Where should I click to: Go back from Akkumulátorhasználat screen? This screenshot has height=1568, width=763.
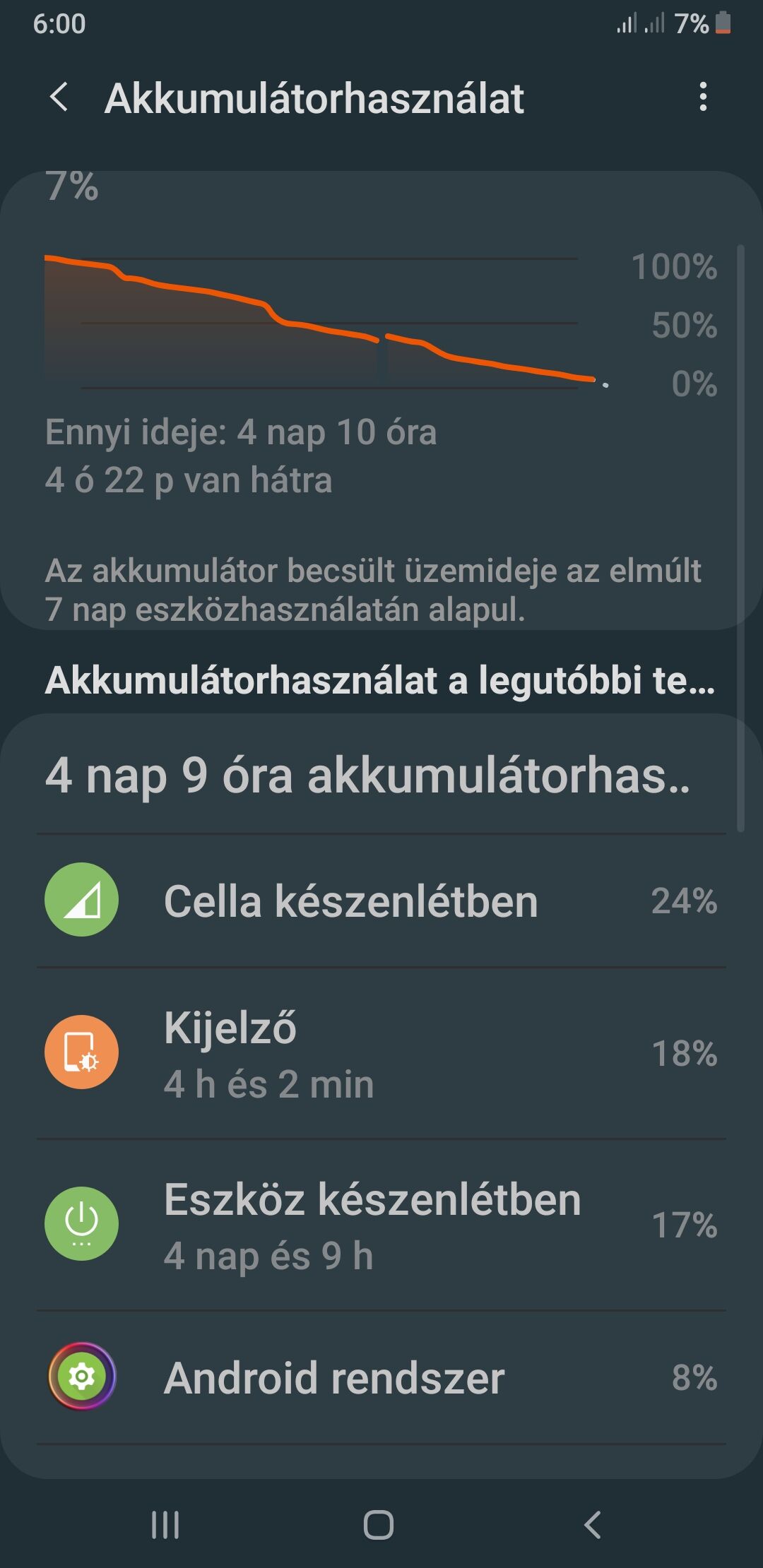point(60,97)
